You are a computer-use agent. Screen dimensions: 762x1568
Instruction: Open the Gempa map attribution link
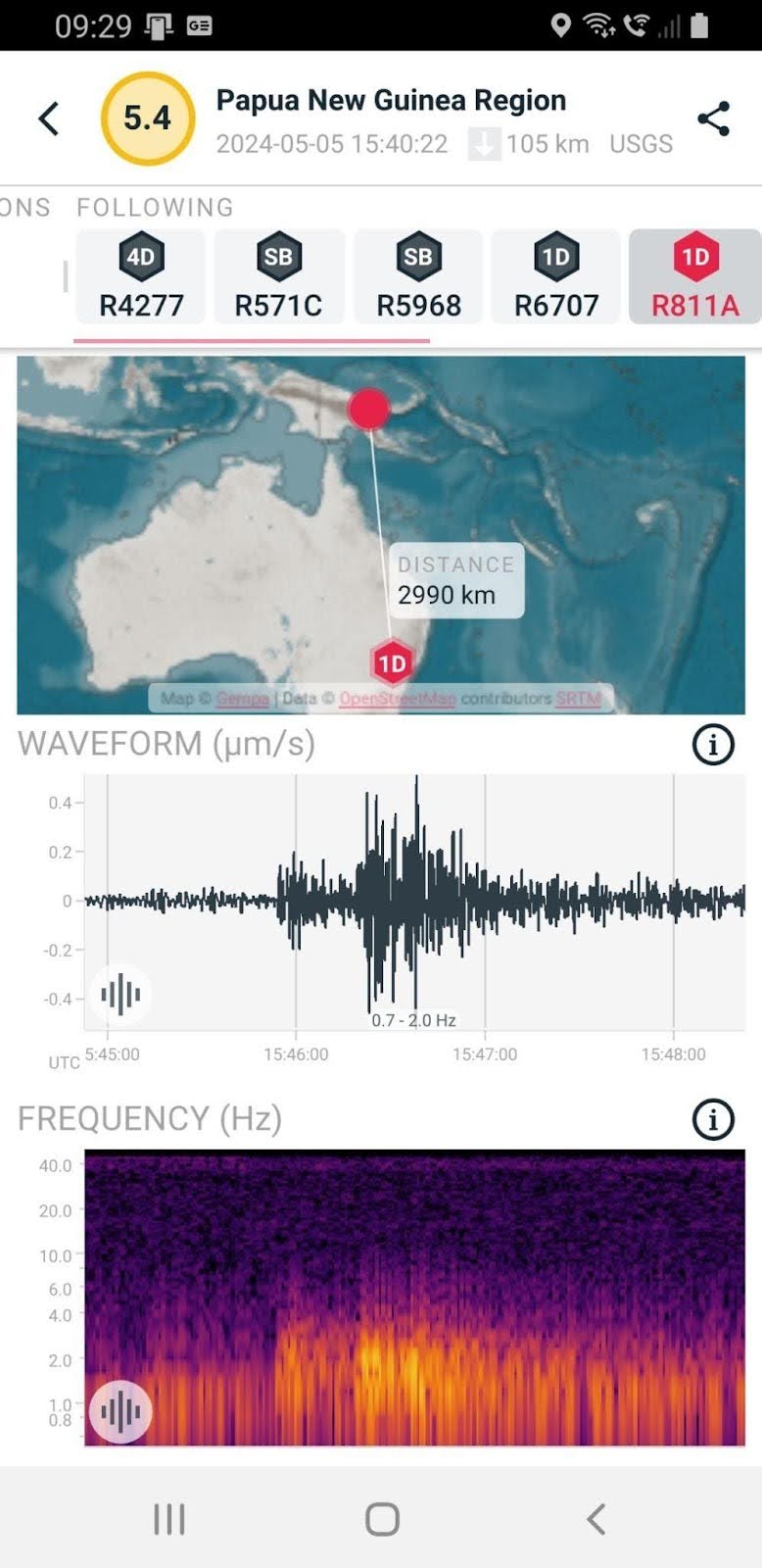pos(242,699)
